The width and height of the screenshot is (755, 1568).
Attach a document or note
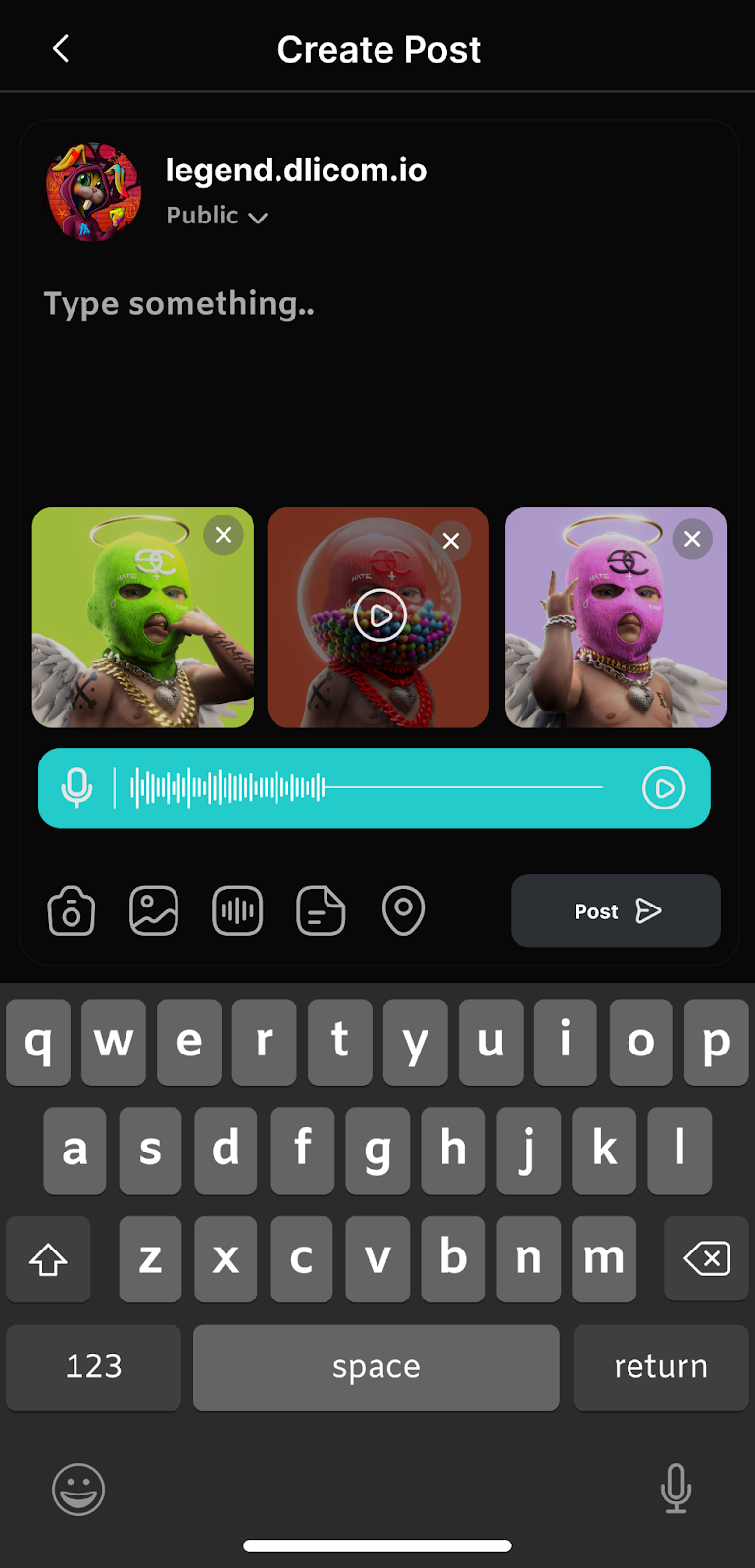(321, 910)
